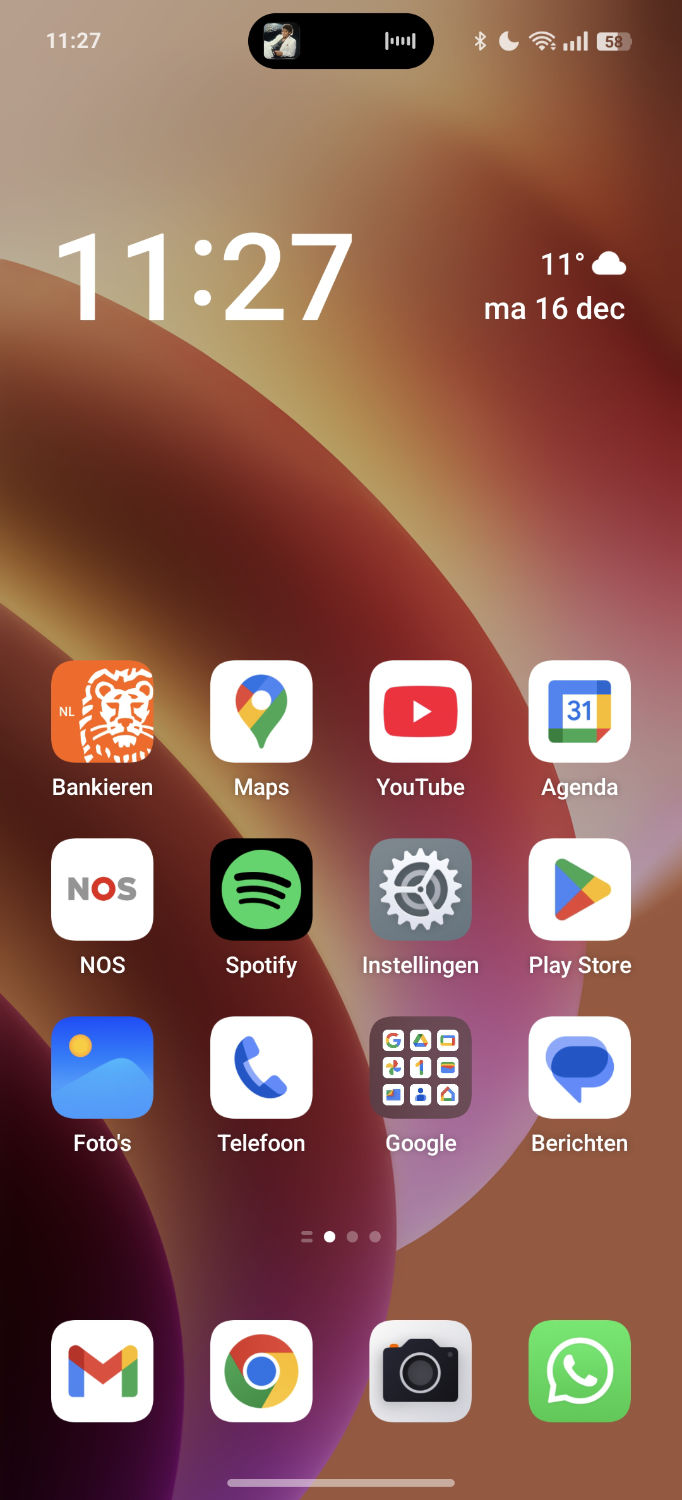
Task: Open the Foto's gallery app
Action: [102, 1067]
